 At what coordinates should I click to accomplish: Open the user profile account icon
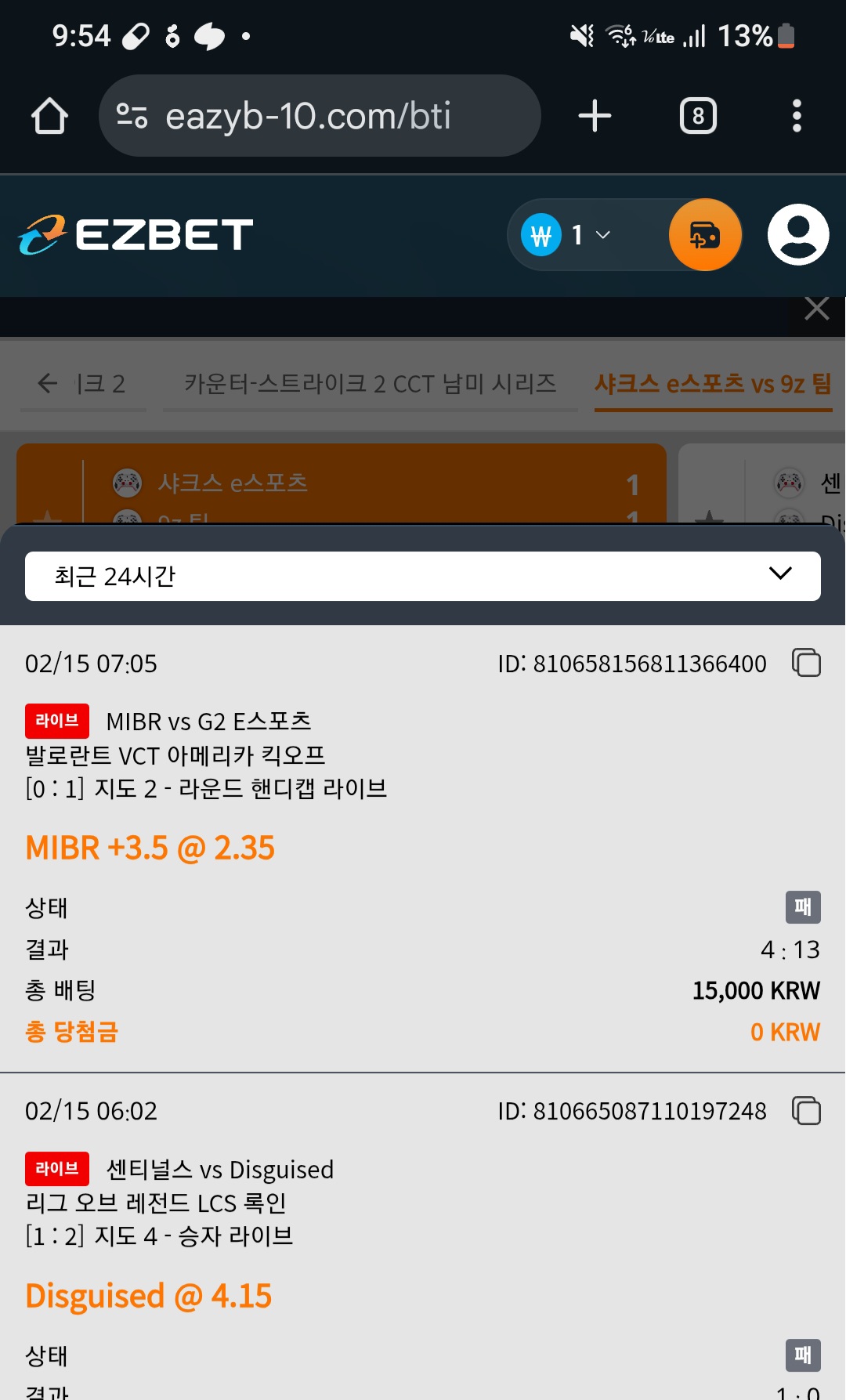click(x=797, y=234)
